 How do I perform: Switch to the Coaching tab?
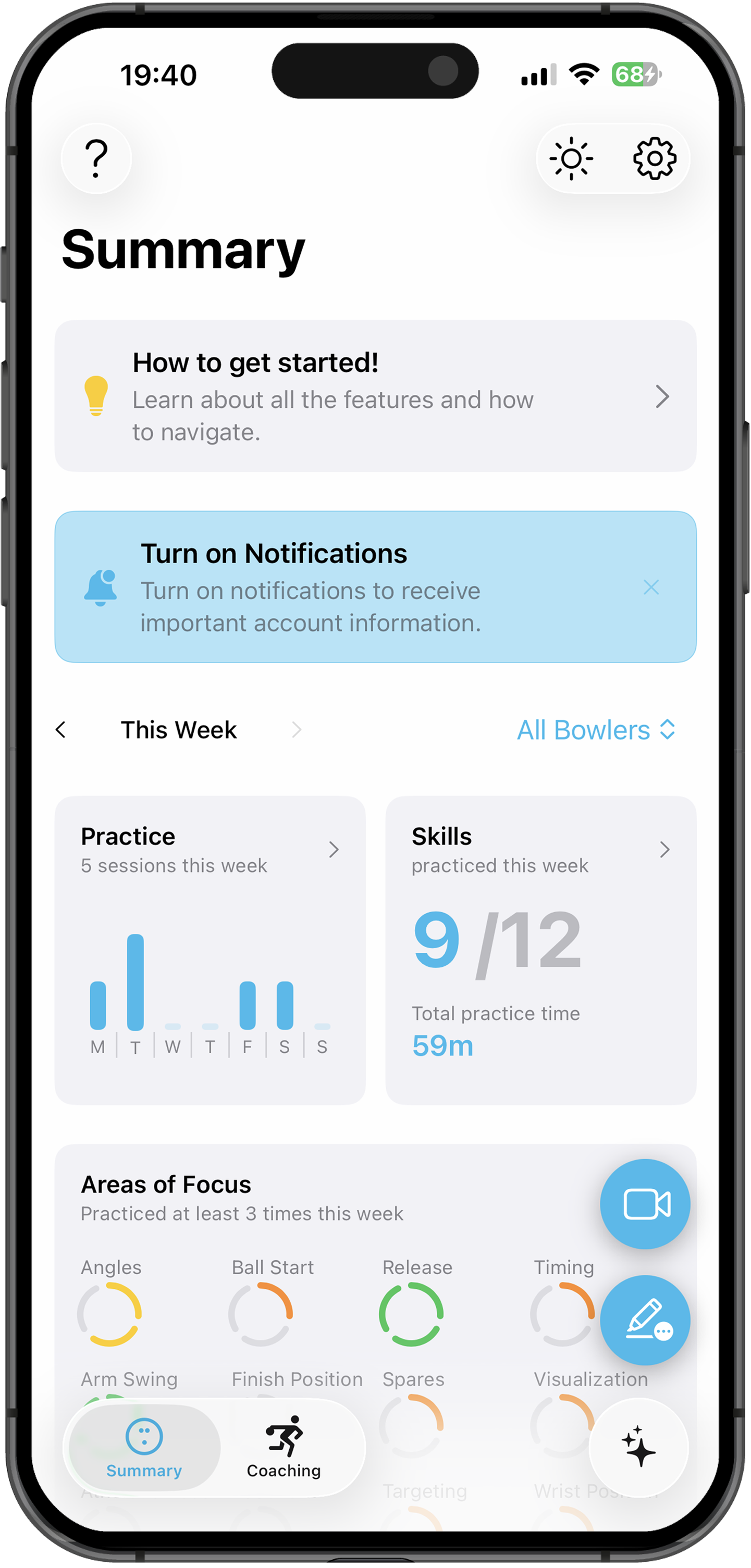click(284, 1447)
